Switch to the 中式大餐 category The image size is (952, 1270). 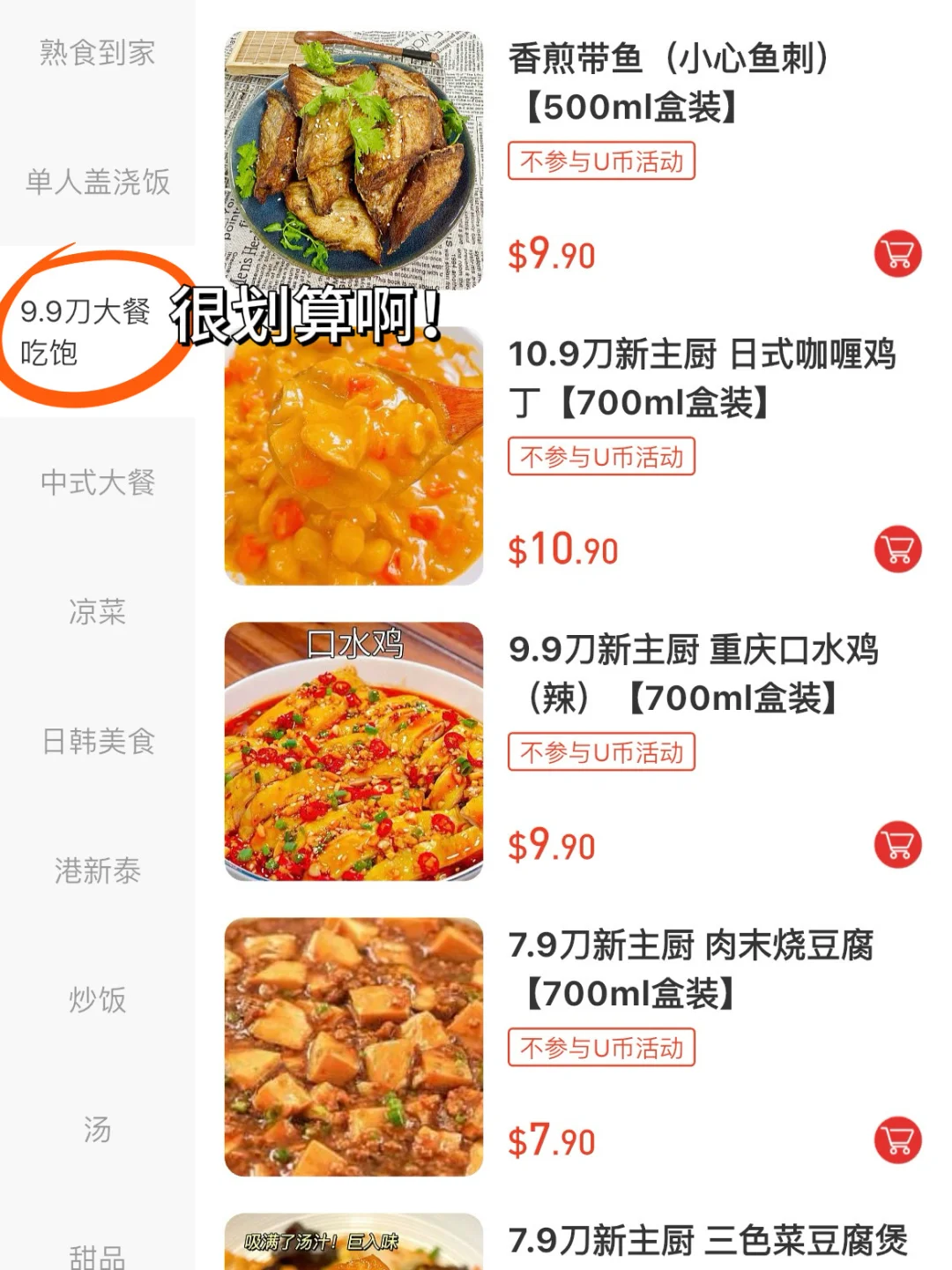(x=97, y=482)
